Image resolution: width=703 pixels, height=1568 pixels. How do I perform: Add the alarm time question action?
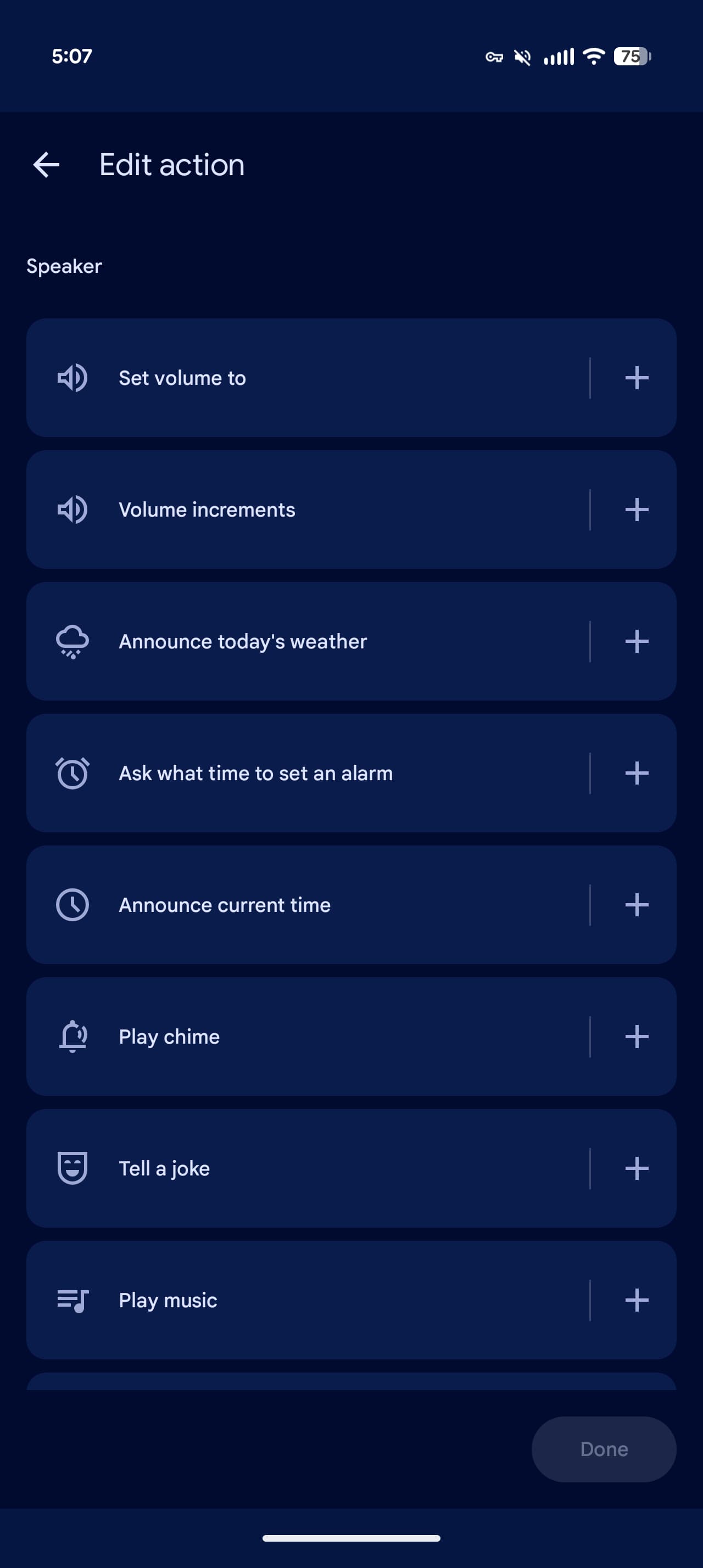tap(636, 773)
